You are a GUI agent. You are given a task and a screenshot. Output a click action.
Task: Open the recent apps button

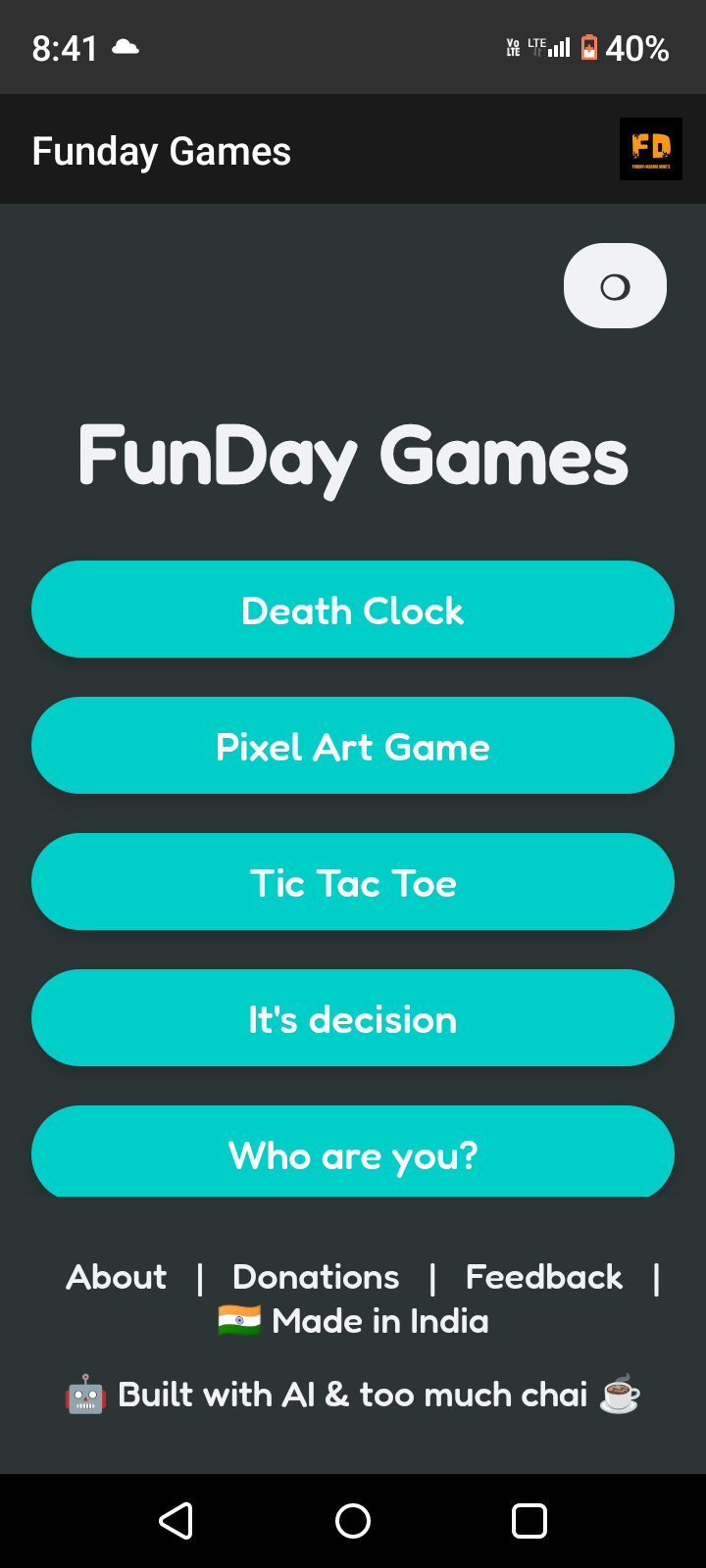click(x=529, y=1521)
